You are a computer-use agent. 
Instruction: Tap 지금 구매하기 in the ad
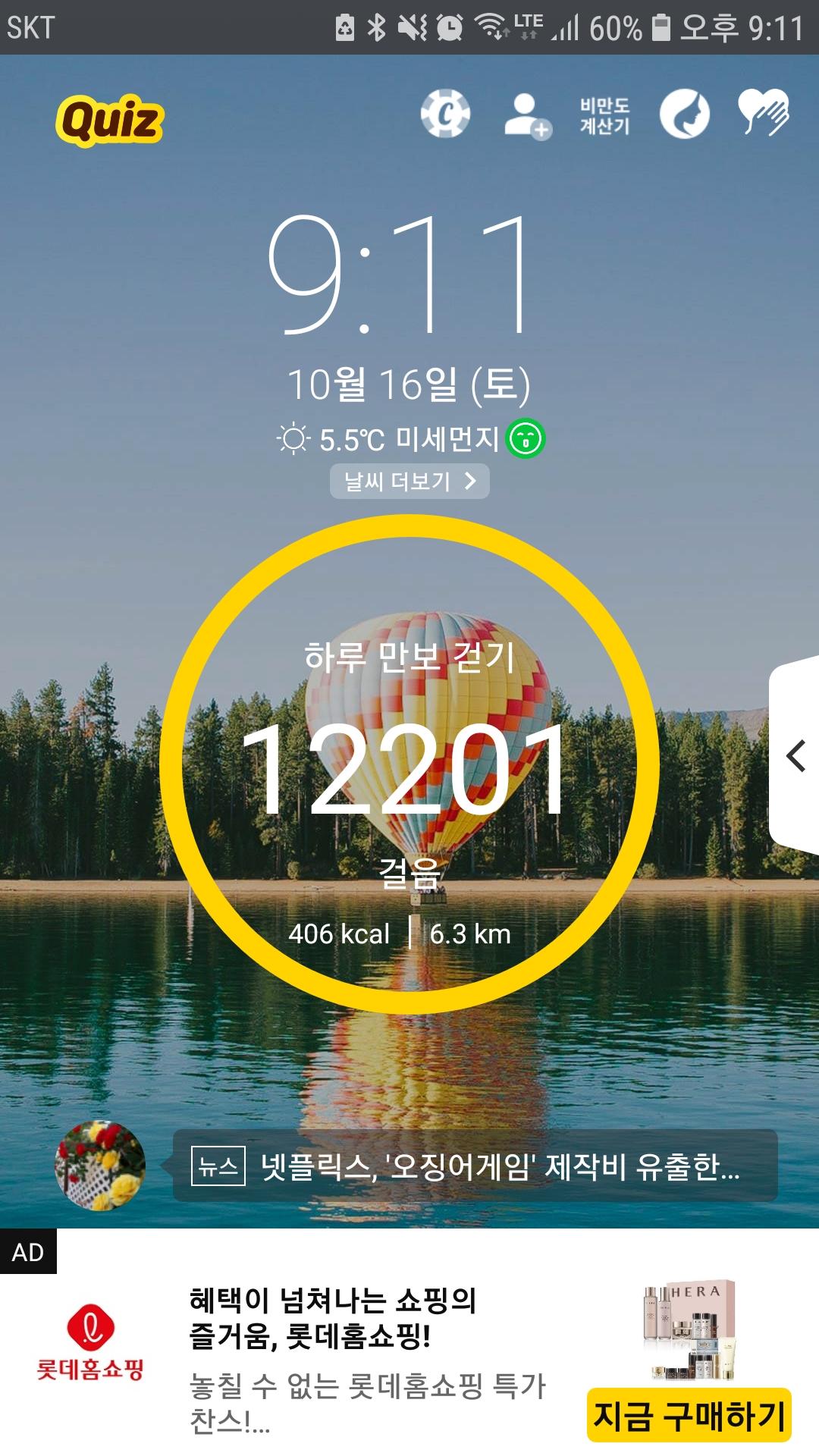689,1416
